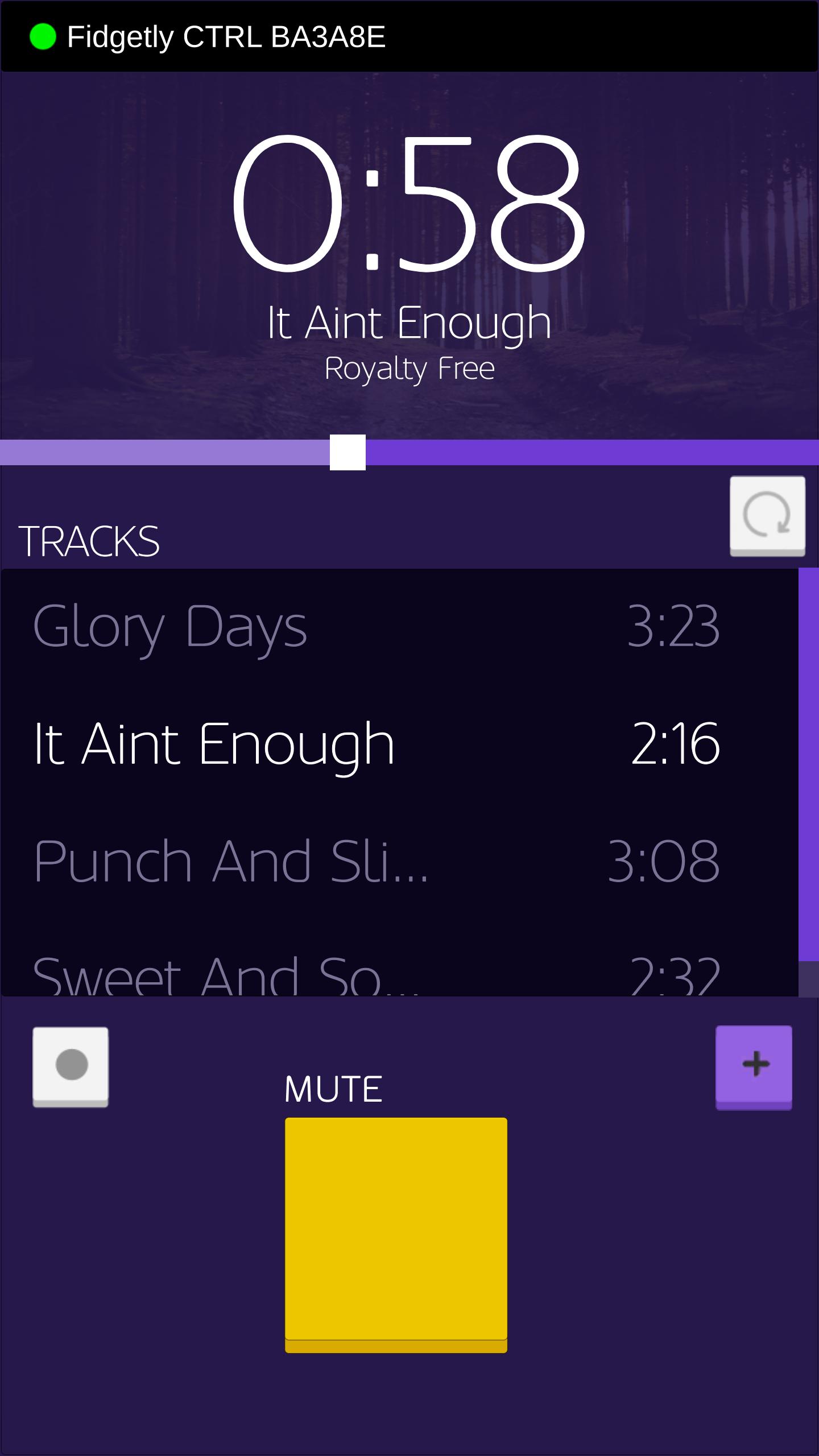
Task: Tap the repeat/loop icon button
Action: click(x=767, y=515)
